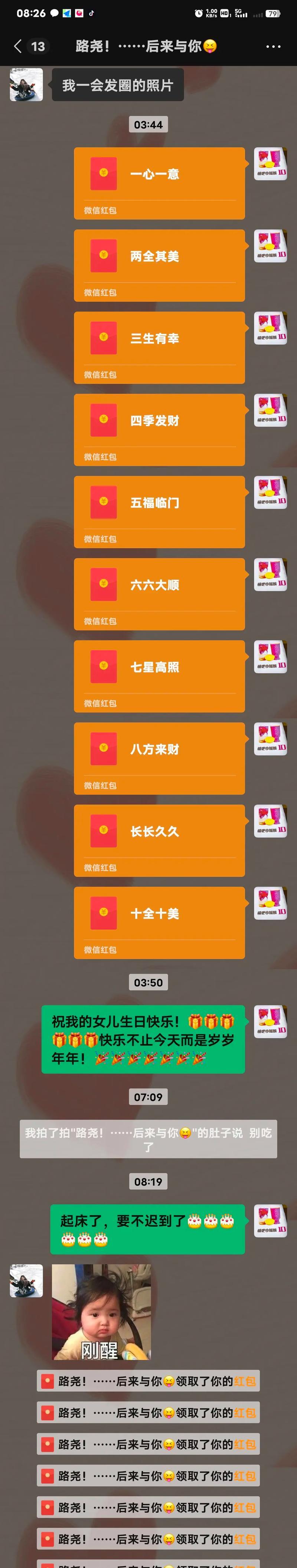Go back to the chat list
Screen dimensions: 297x1568
pos(18,46)
